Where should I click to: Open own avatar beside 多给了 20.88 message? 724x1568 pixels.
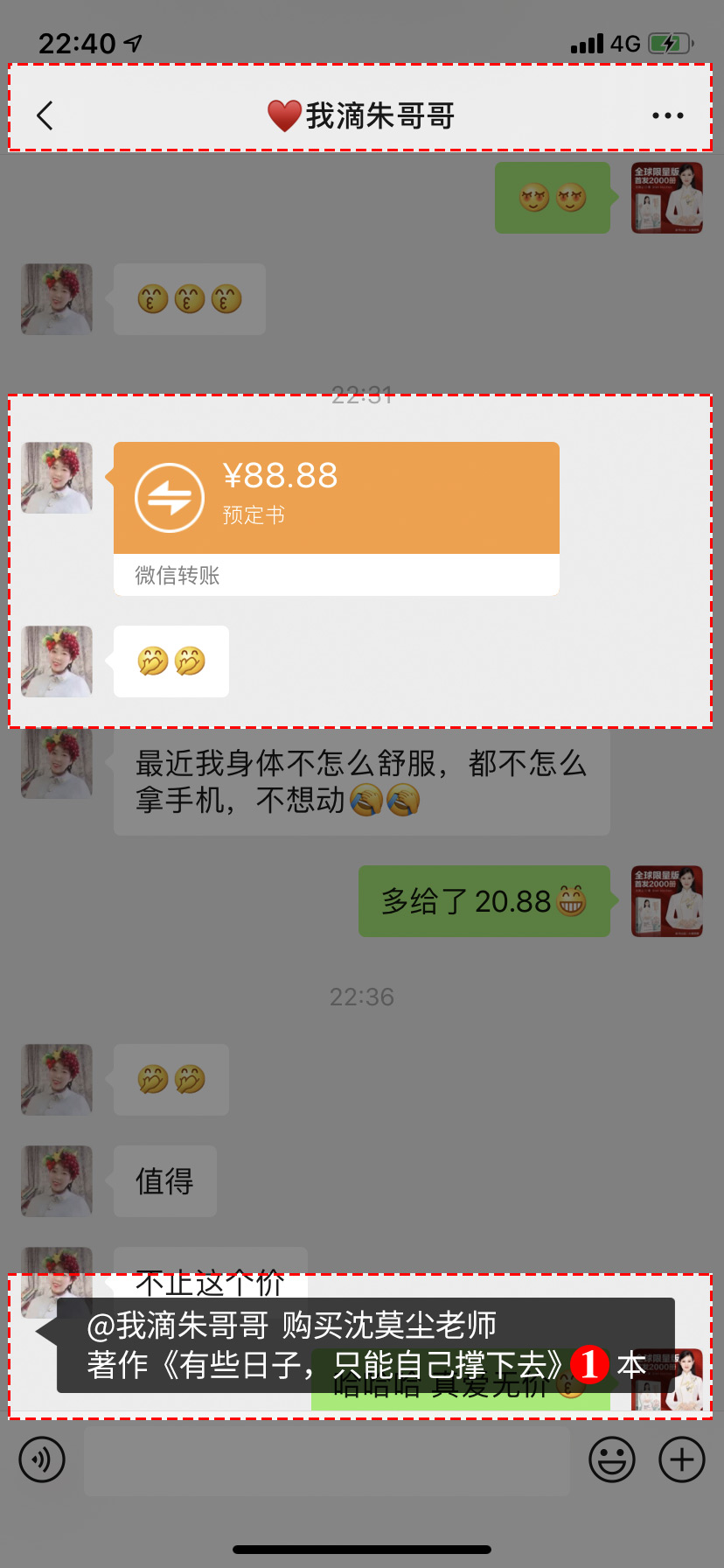(x=666, y=901)
